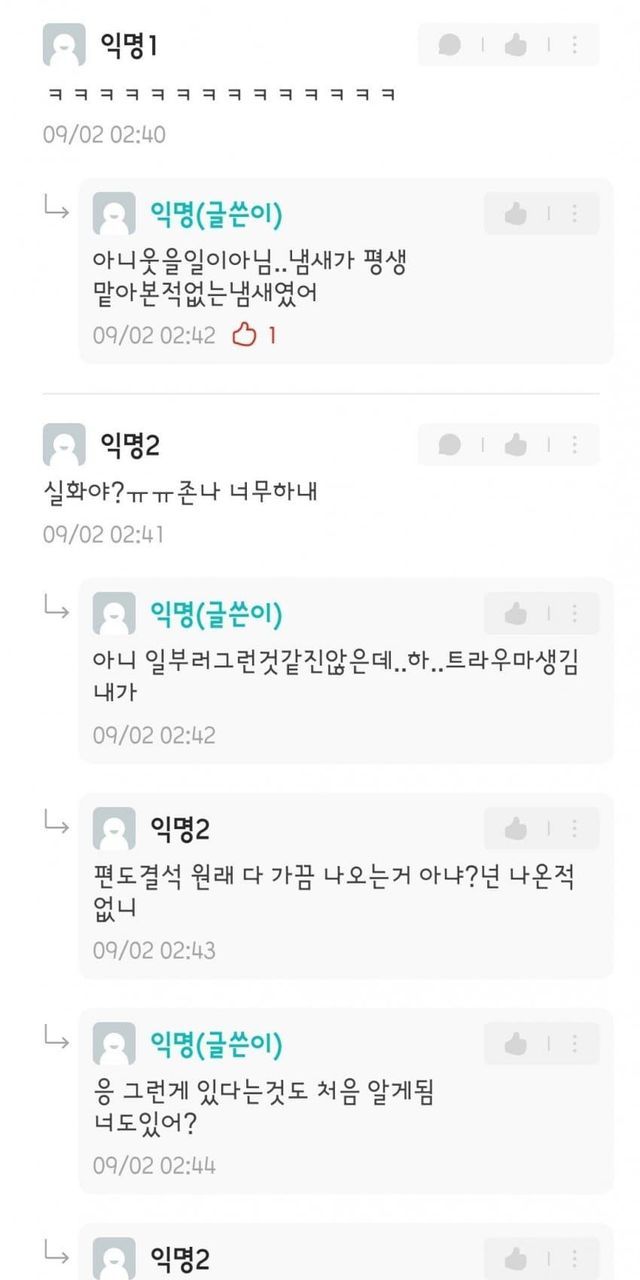Like 익명2's 실화야 comment
This screenshot has width=640, height=1280.
(x=516, y=444)
